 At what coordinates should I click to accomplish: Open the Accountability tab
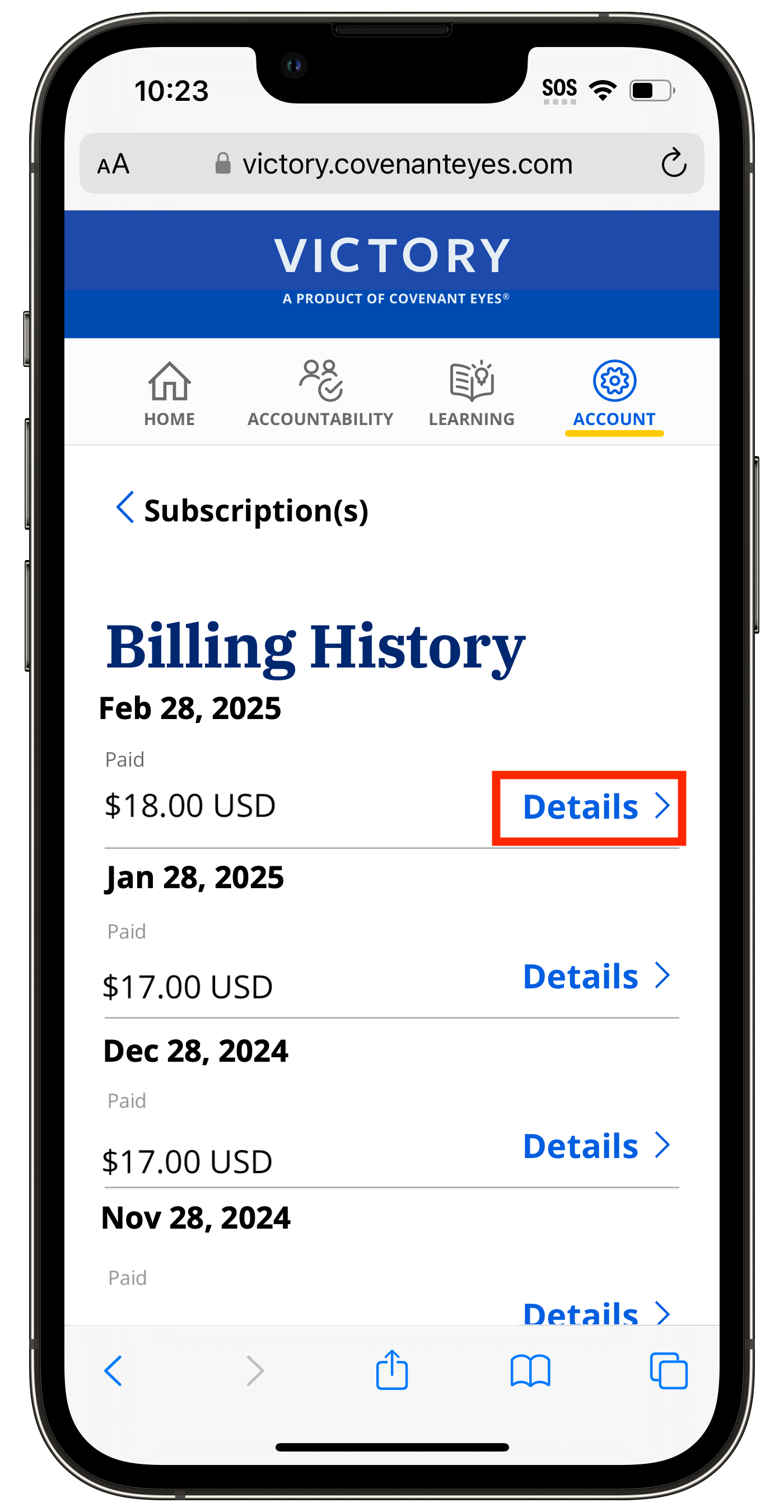(x=320, y=393)
